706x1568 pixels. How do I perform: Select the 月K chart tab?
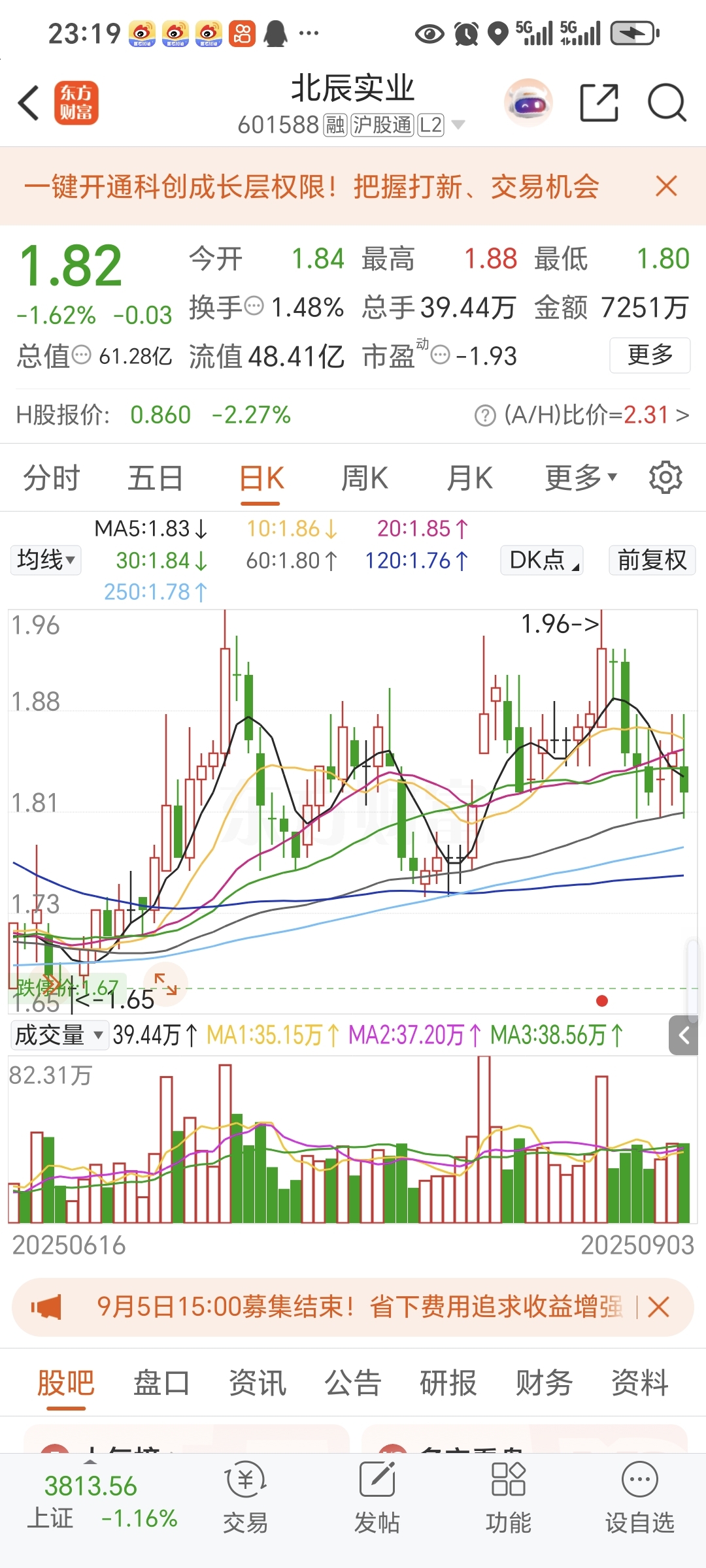469,478
